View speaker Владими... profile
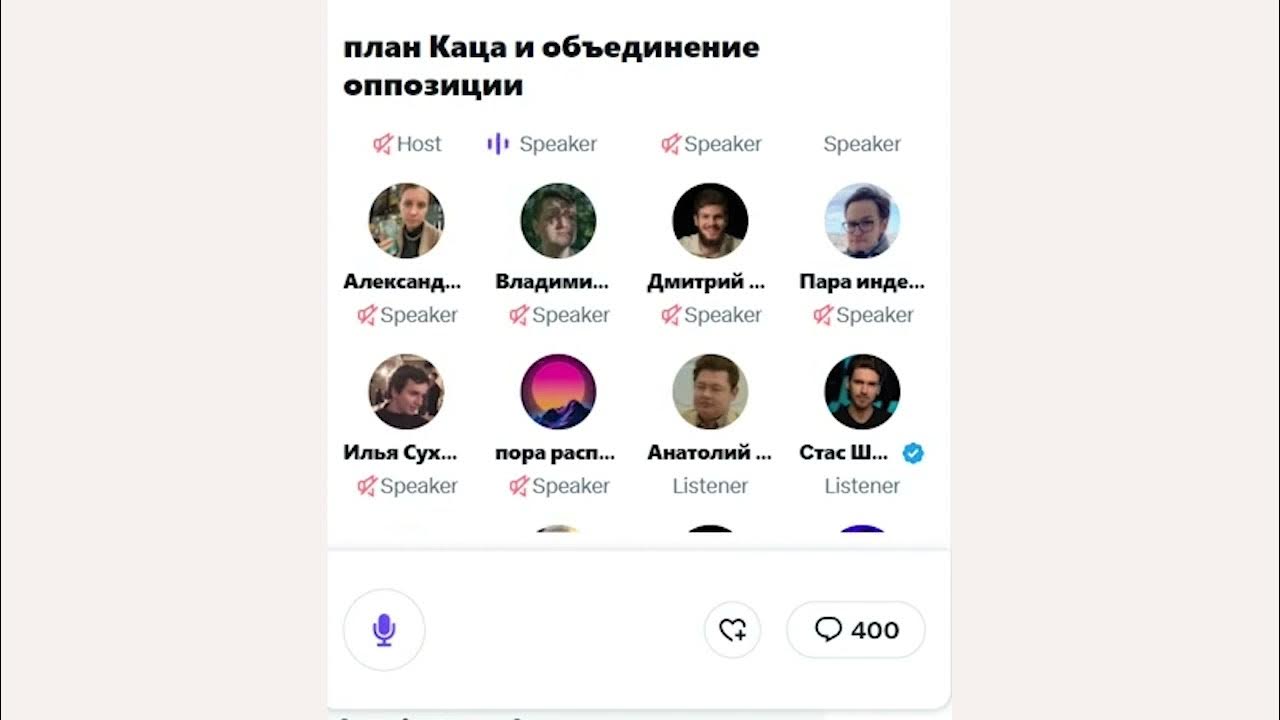This screenshot has width=1280, height=720. pos(558,221)
